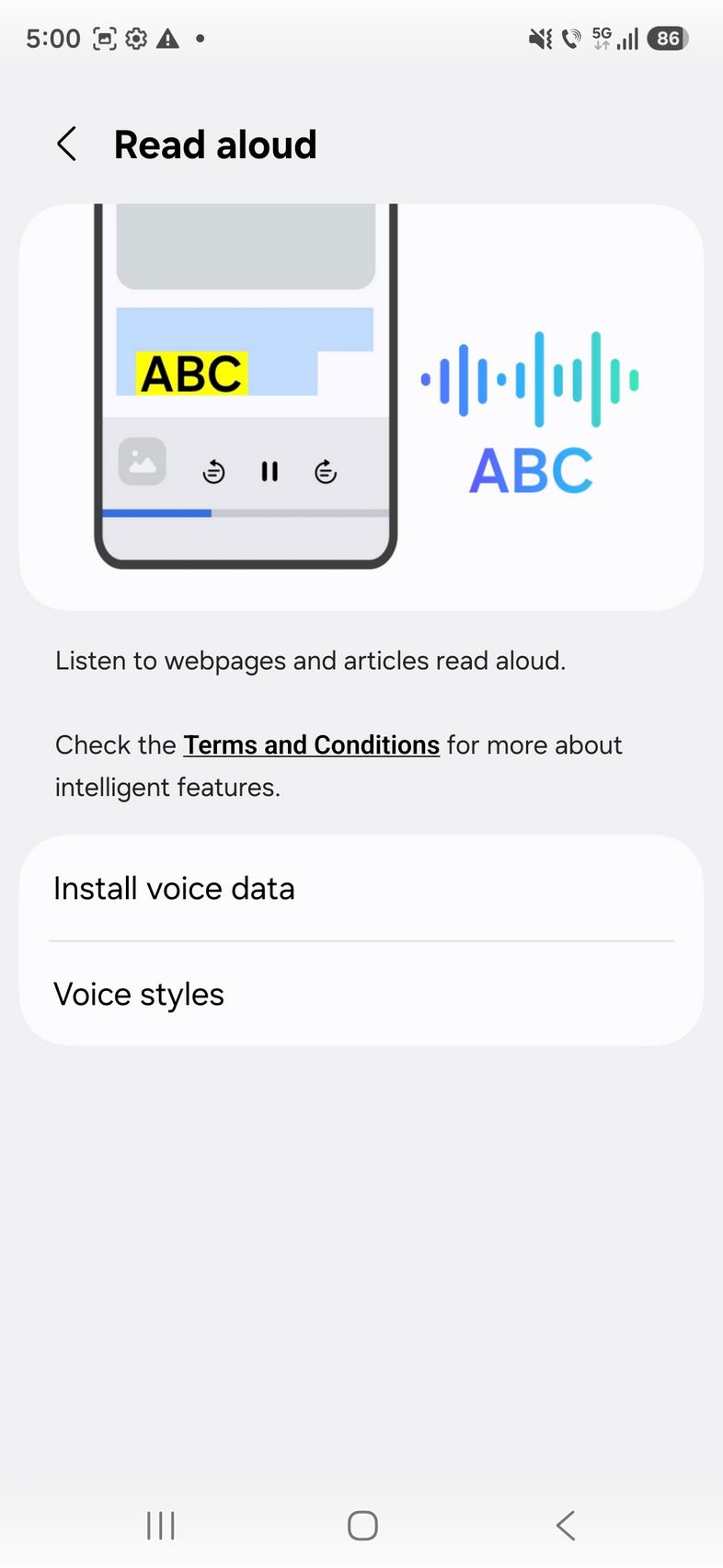The width and height of the screenshot is (723, 1568).
Task: Tap the system home button
Action: 362,1525
